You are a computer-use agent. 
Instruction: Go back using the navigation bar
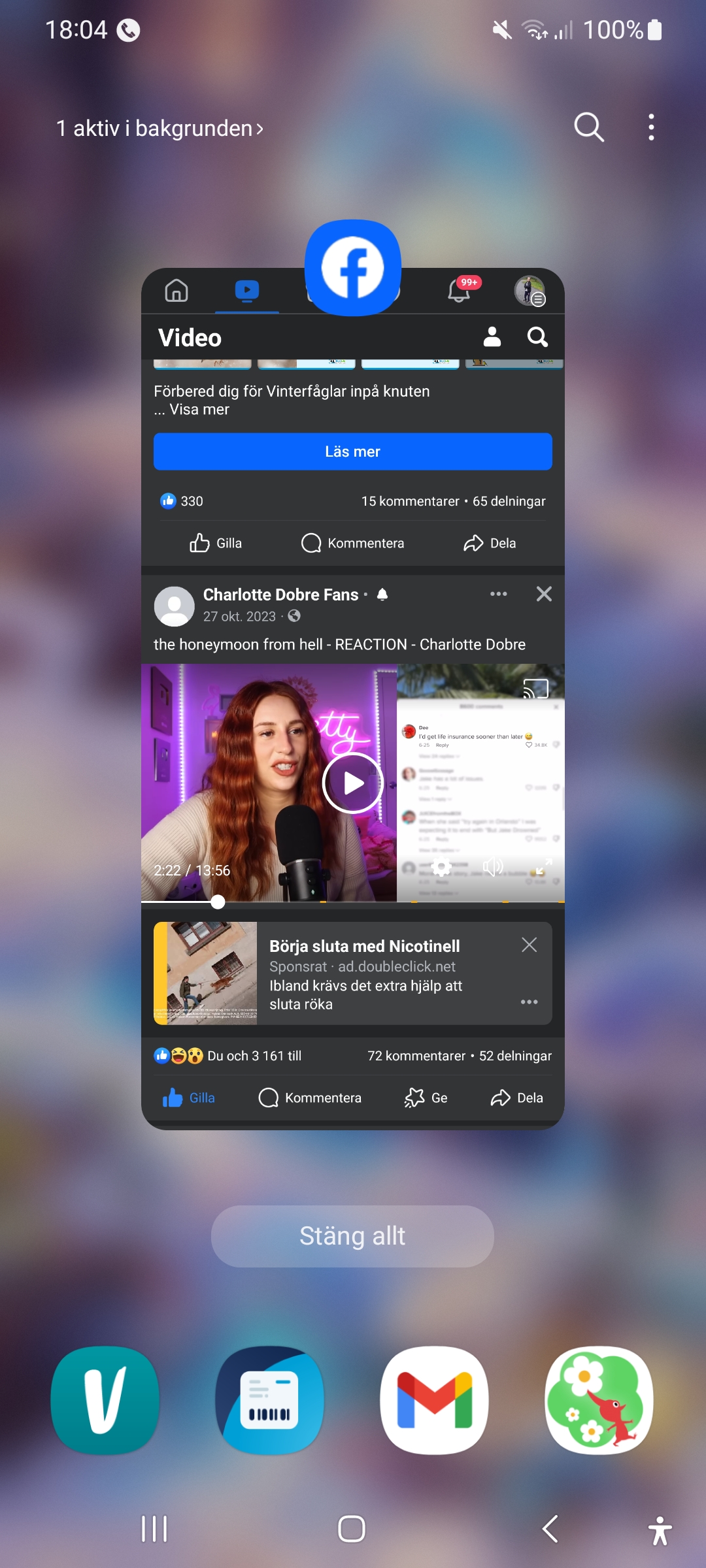[x=550, y=1529]
